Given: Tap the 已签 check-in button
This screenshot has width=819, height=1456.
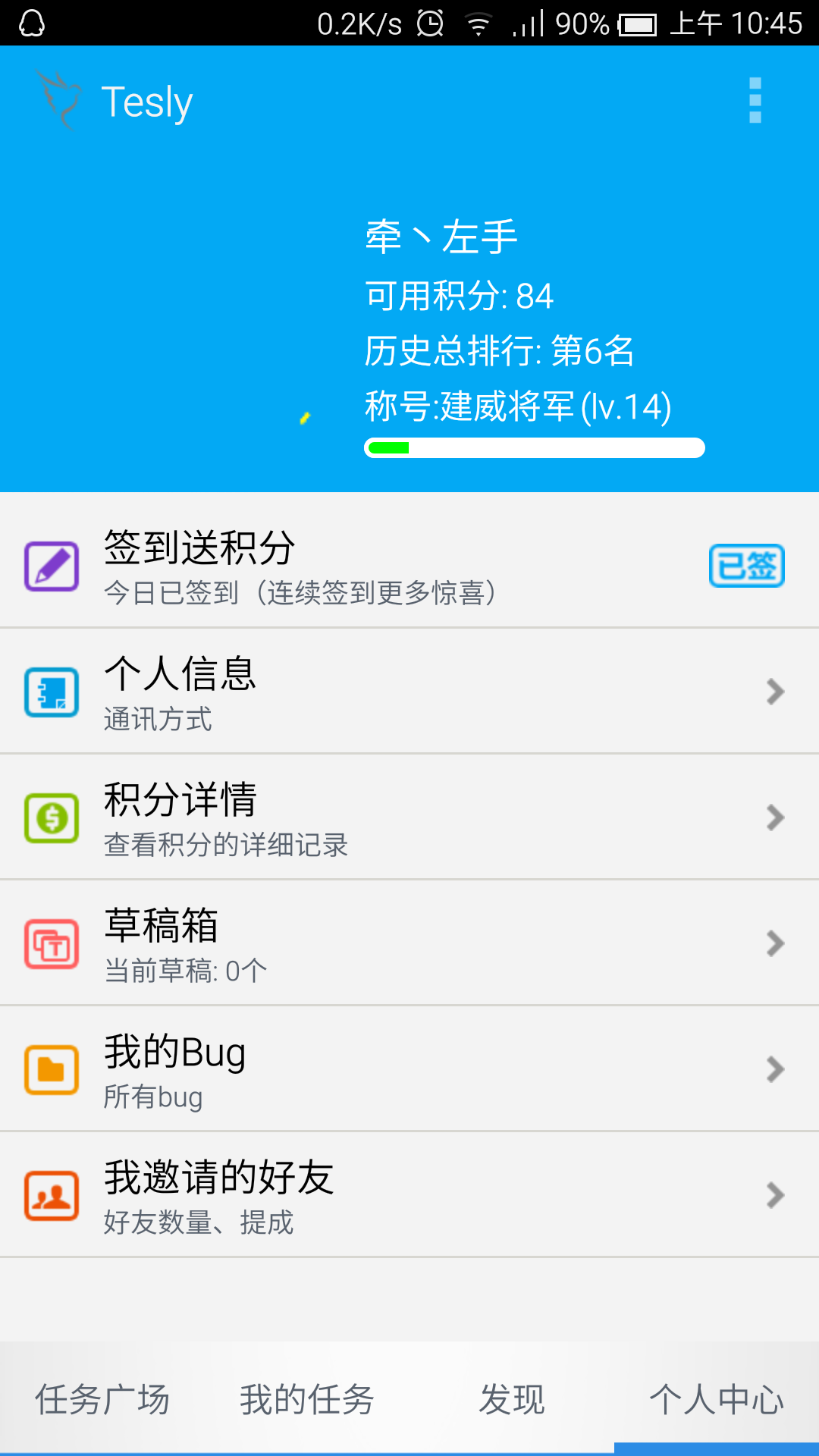Looking at the screenshot, I should point(746,566).
